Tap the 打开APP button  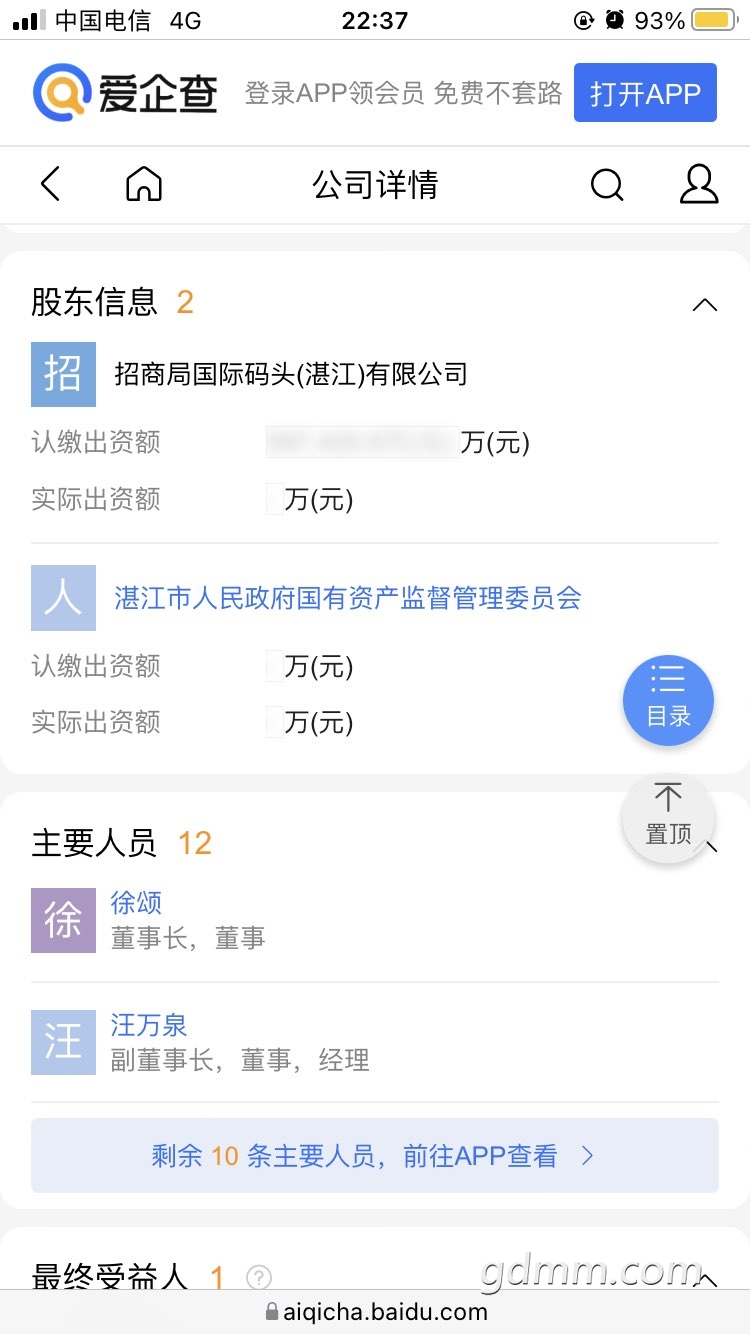tap(645, 93)
